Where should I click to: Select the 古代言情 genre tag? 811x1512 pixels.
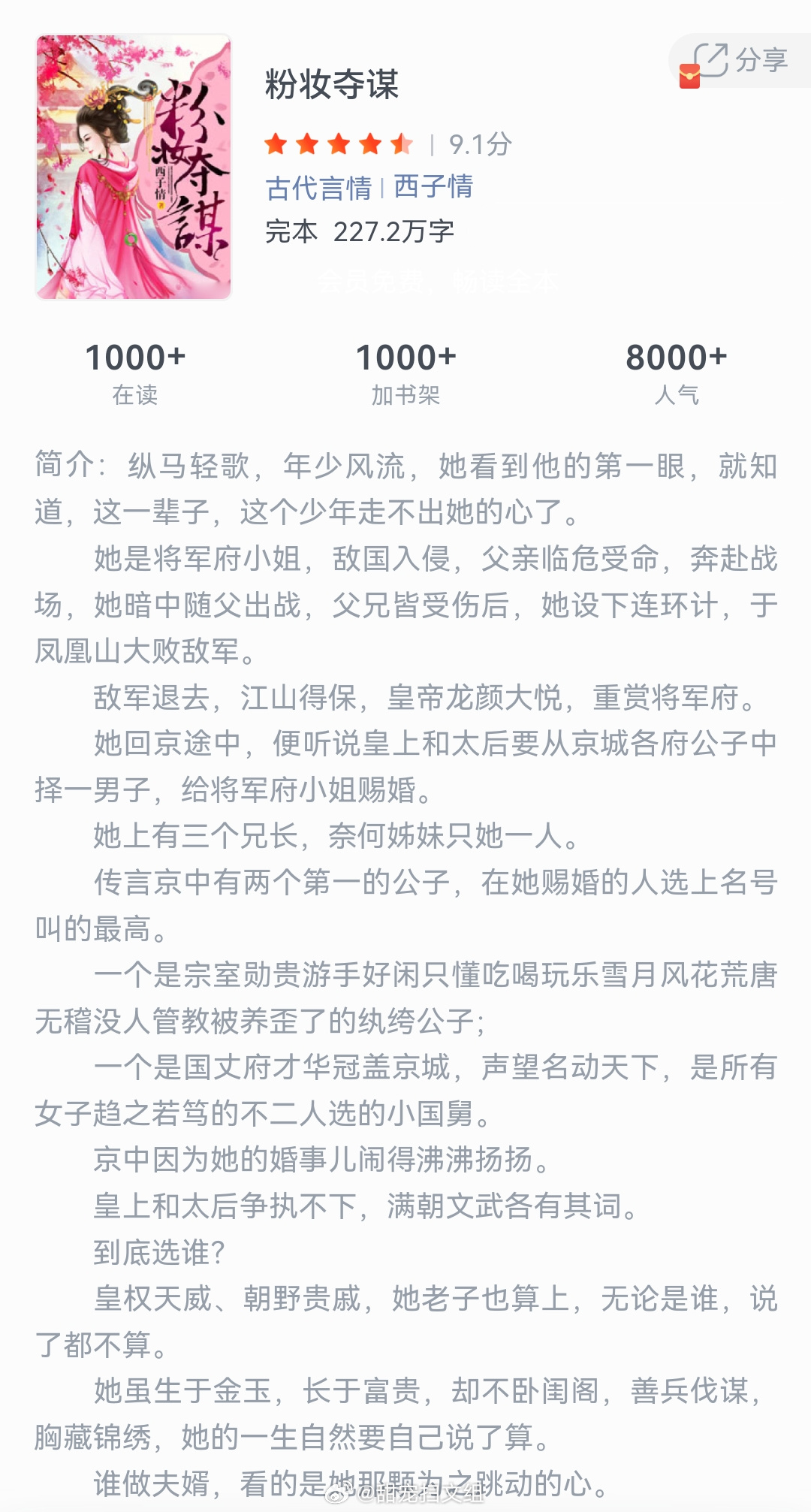[x=318, y=189]
